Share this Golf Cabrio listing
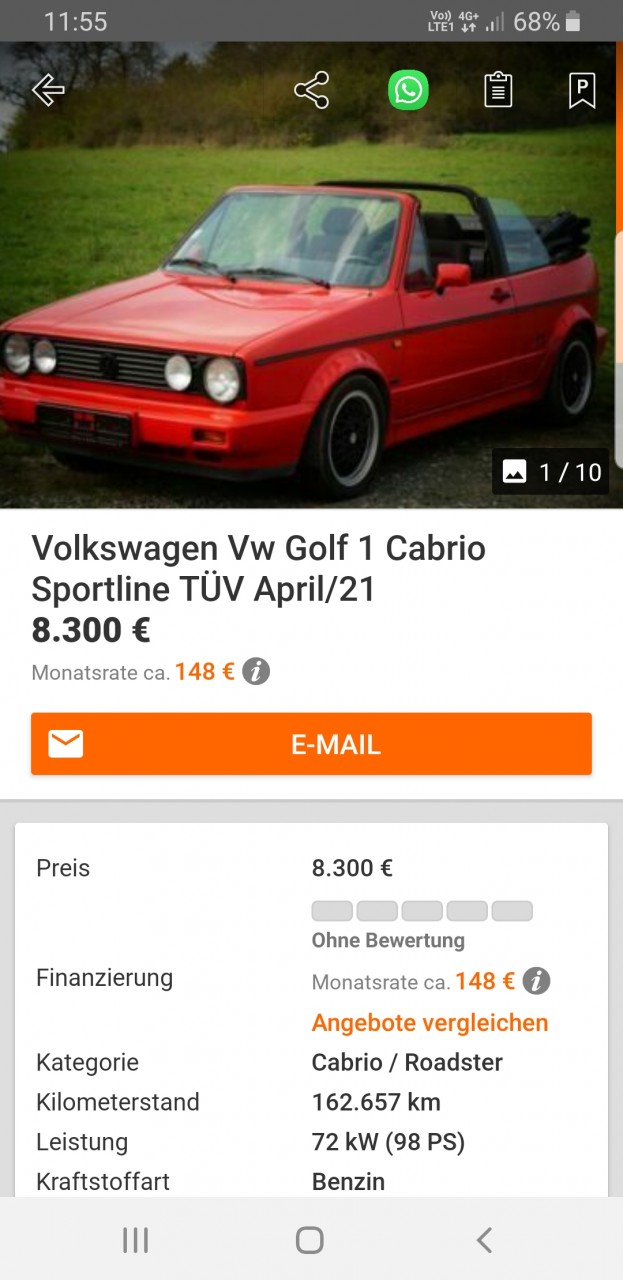Screen dimensions: 623x1280 point(312,91)
